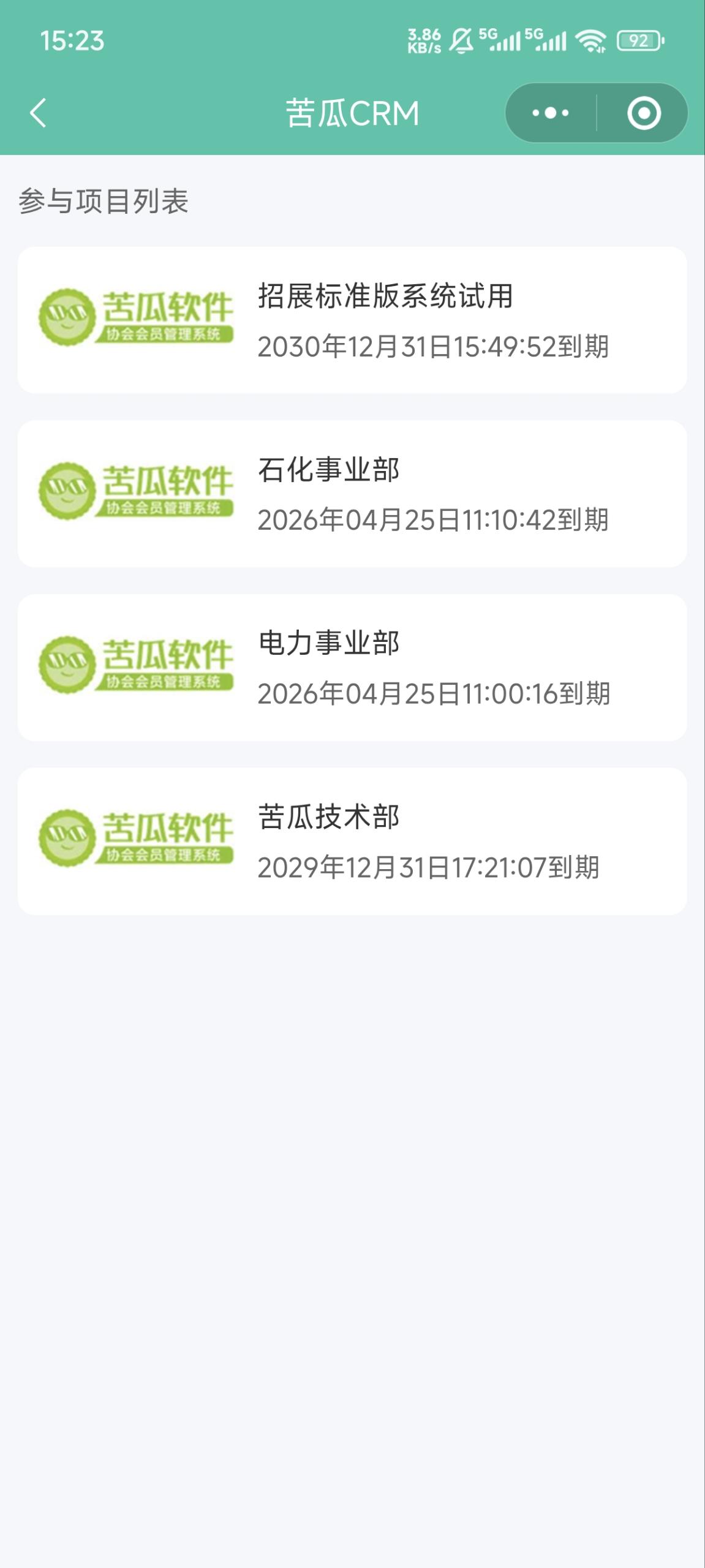
Task: Select the 石化事业部 project card
Action: point(352,494)
